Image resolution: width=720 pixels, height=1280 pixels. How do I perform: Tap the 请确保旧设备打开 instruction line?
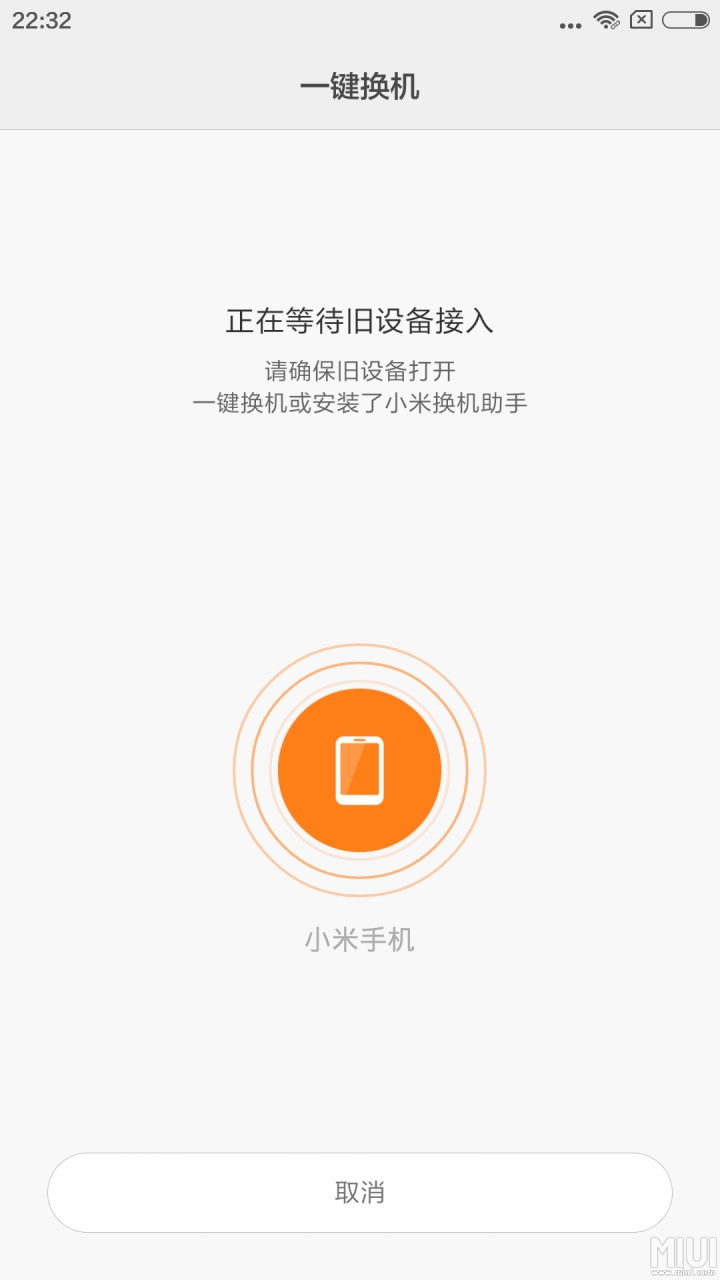coord(360,368)
